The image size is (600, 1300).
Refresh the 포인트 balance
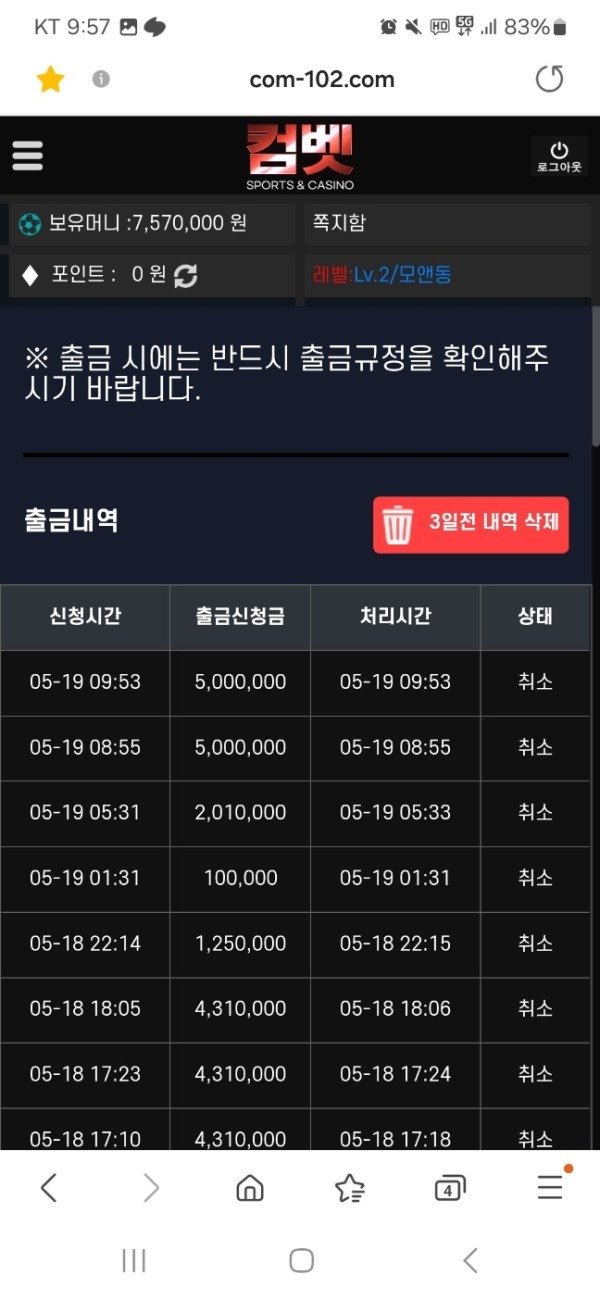(x=186, y=275)
